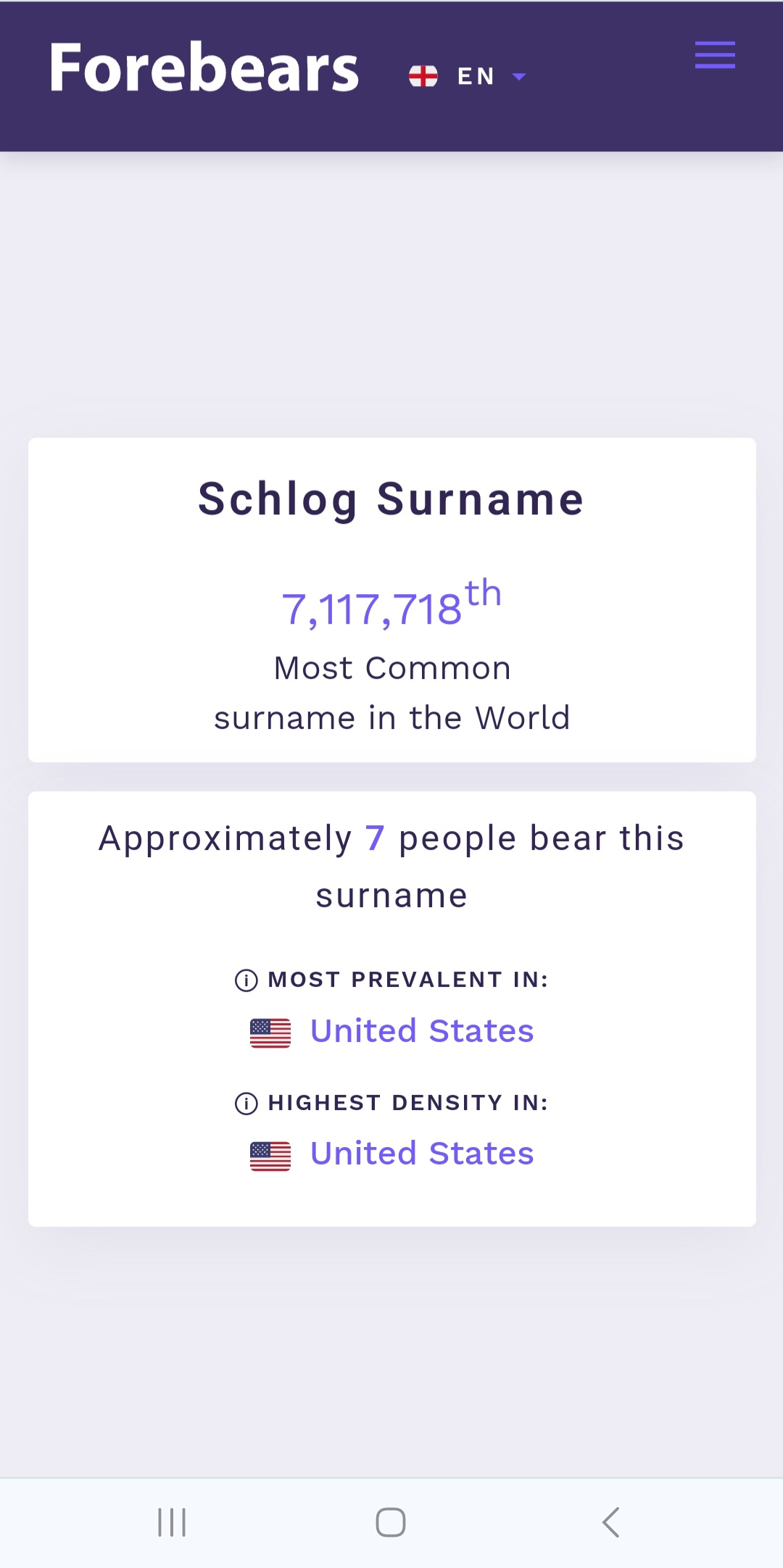This screenshot has width=783, height=1568.
Task: Go to the Forebears homepage
Action: pyautogui.click(x=204, y=68)
